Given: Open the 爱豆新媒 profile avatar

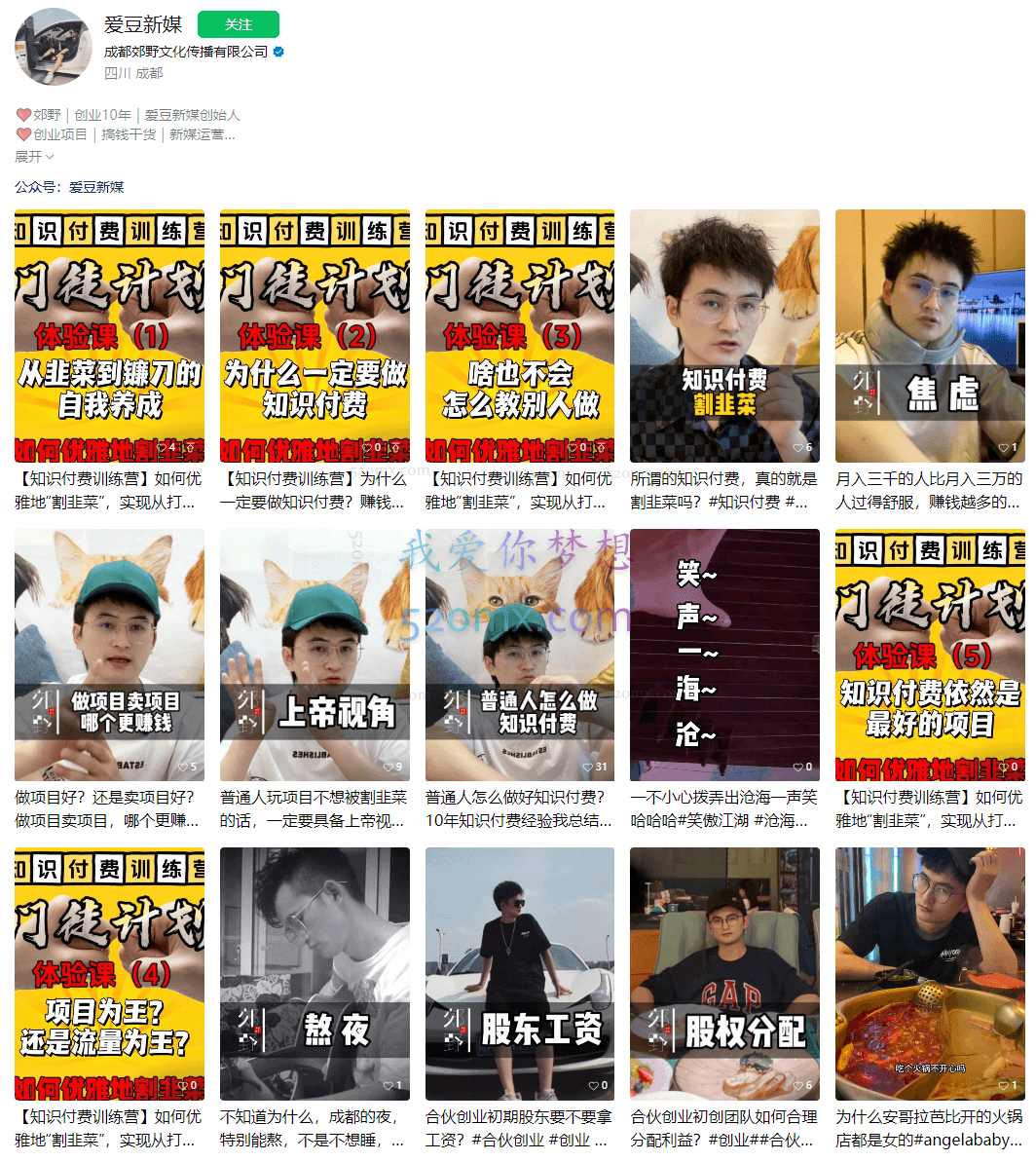Looking at the screenshot, I should [54, 46].
